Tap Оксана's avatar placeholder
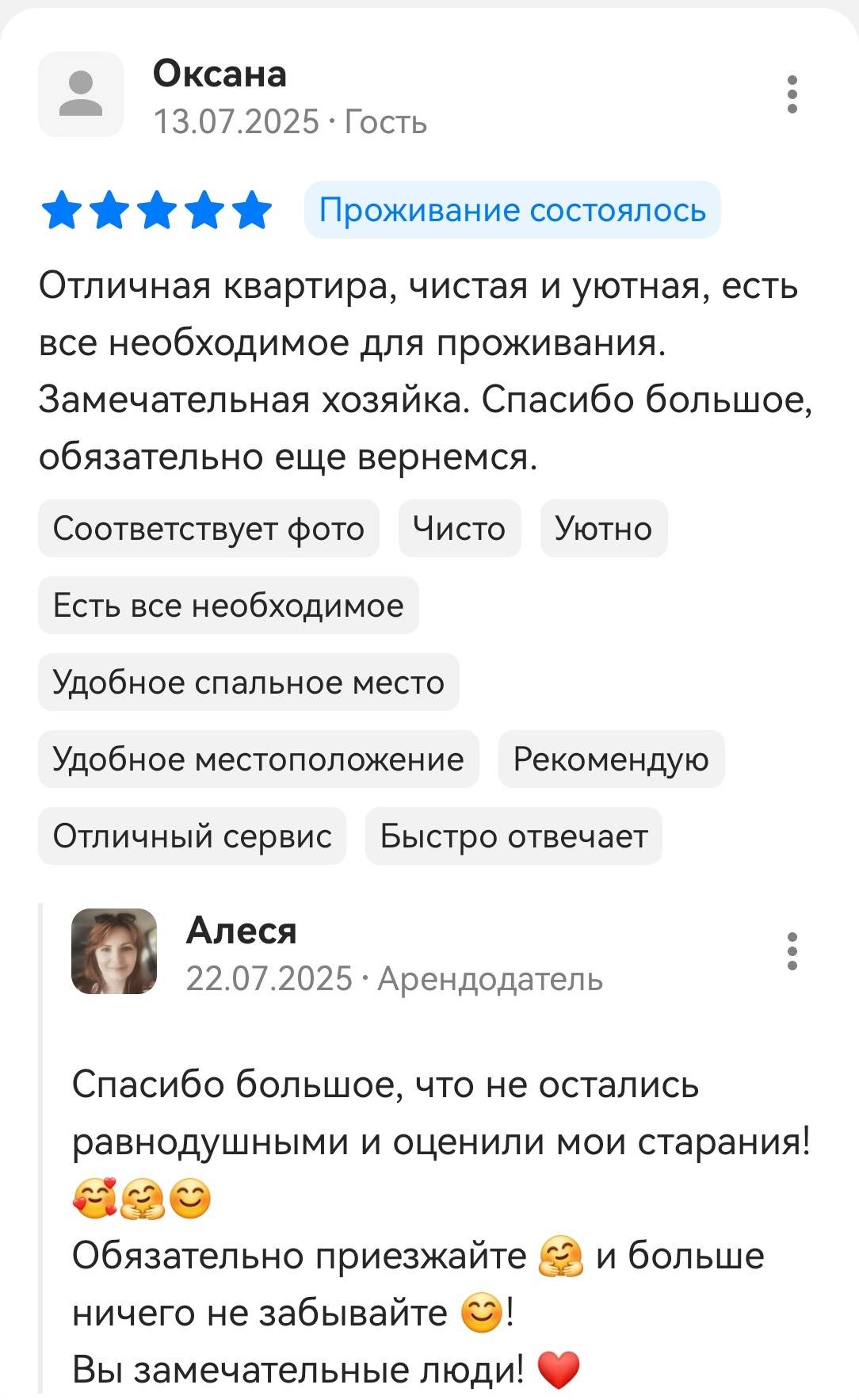Image resolution: width=859 pixels, height=1400 pixels. click(x=81, y=94)
